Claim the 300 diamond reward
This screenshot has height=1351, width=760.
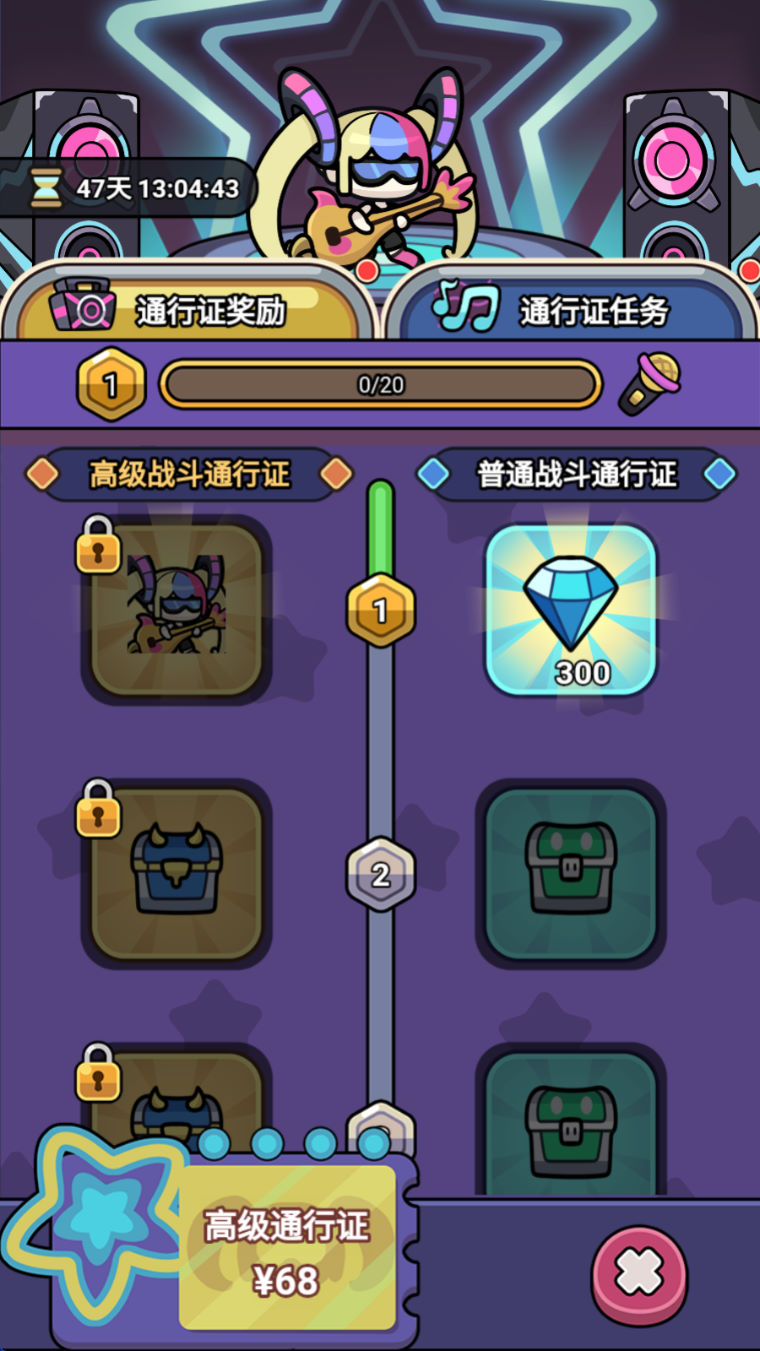tap(571, 610)
